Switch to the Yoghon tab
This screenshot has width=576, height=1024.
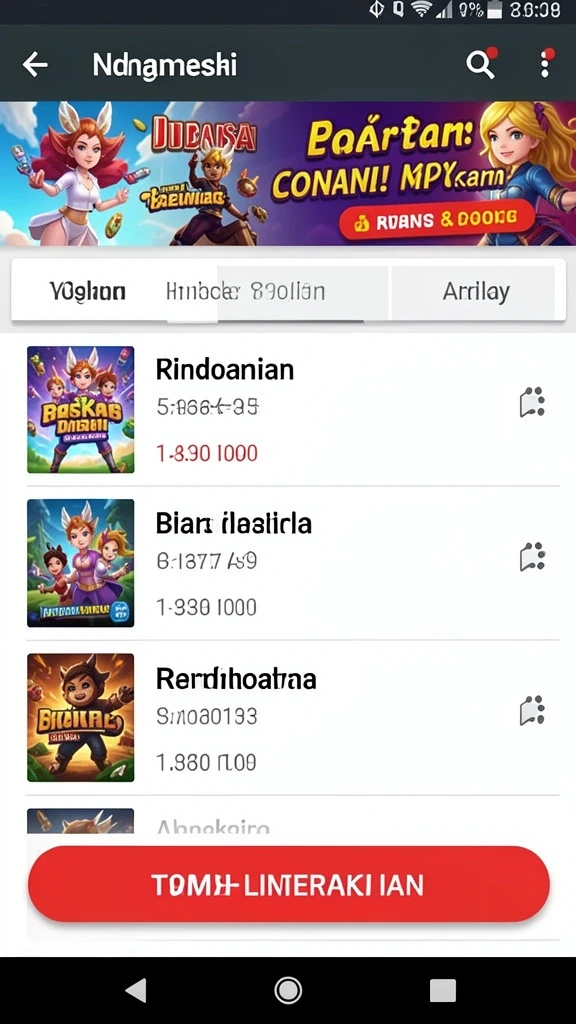point(88,291)
